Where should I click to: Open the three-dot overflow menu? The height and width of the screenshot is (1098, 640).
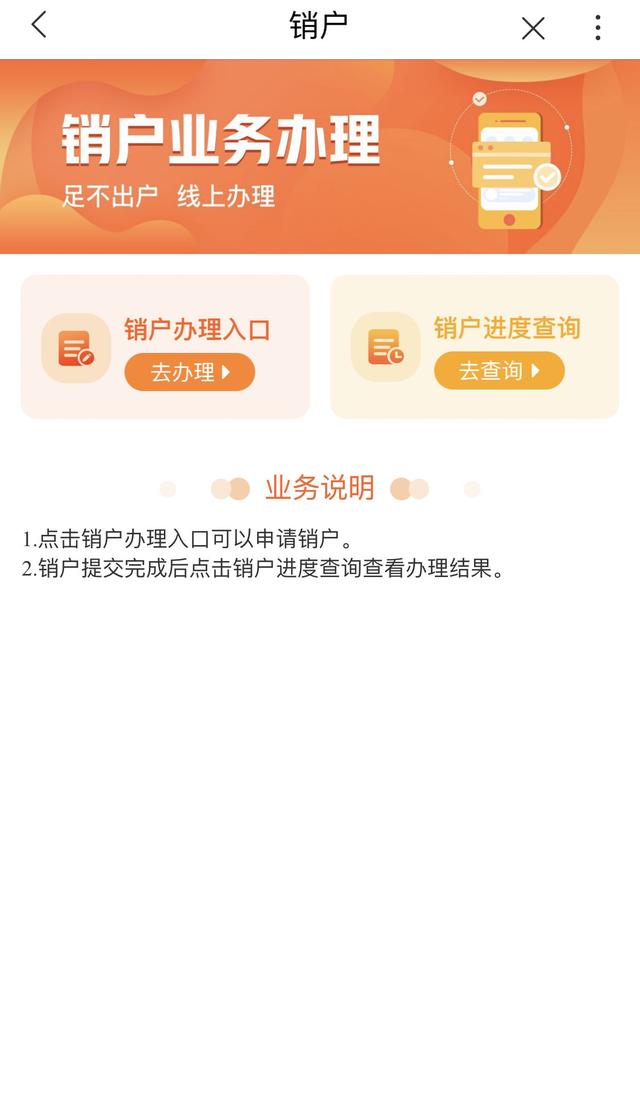pyautogui.click(x=597, y=27)
